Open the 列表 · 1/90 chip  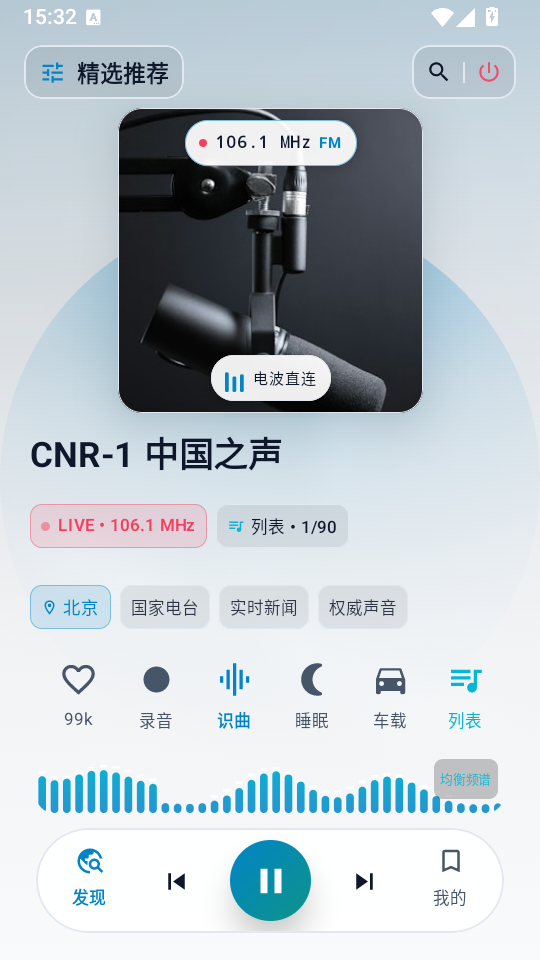point(282,527)
